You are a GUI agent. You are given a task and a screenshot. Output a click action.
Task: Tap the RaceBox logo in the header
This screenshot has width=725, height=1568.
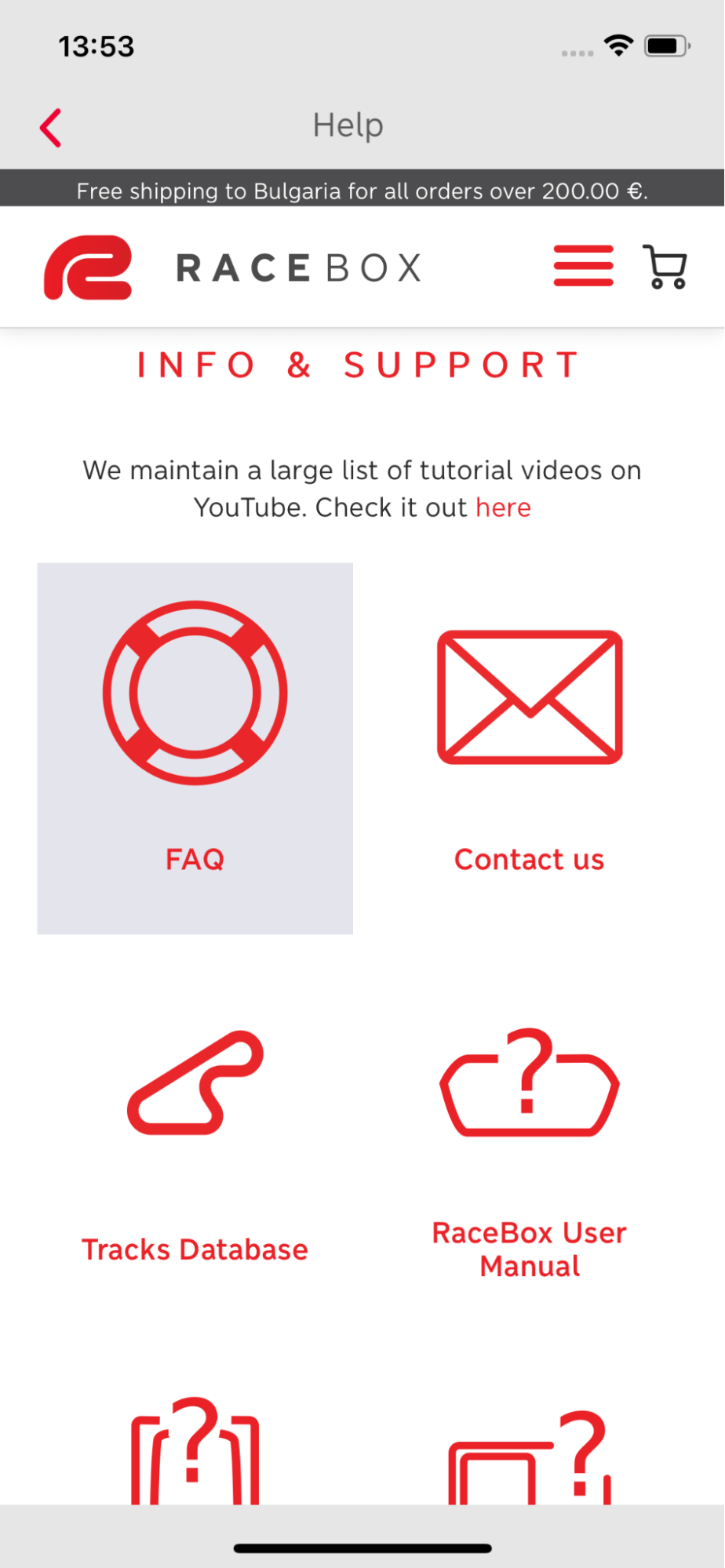tap(233, 267)
